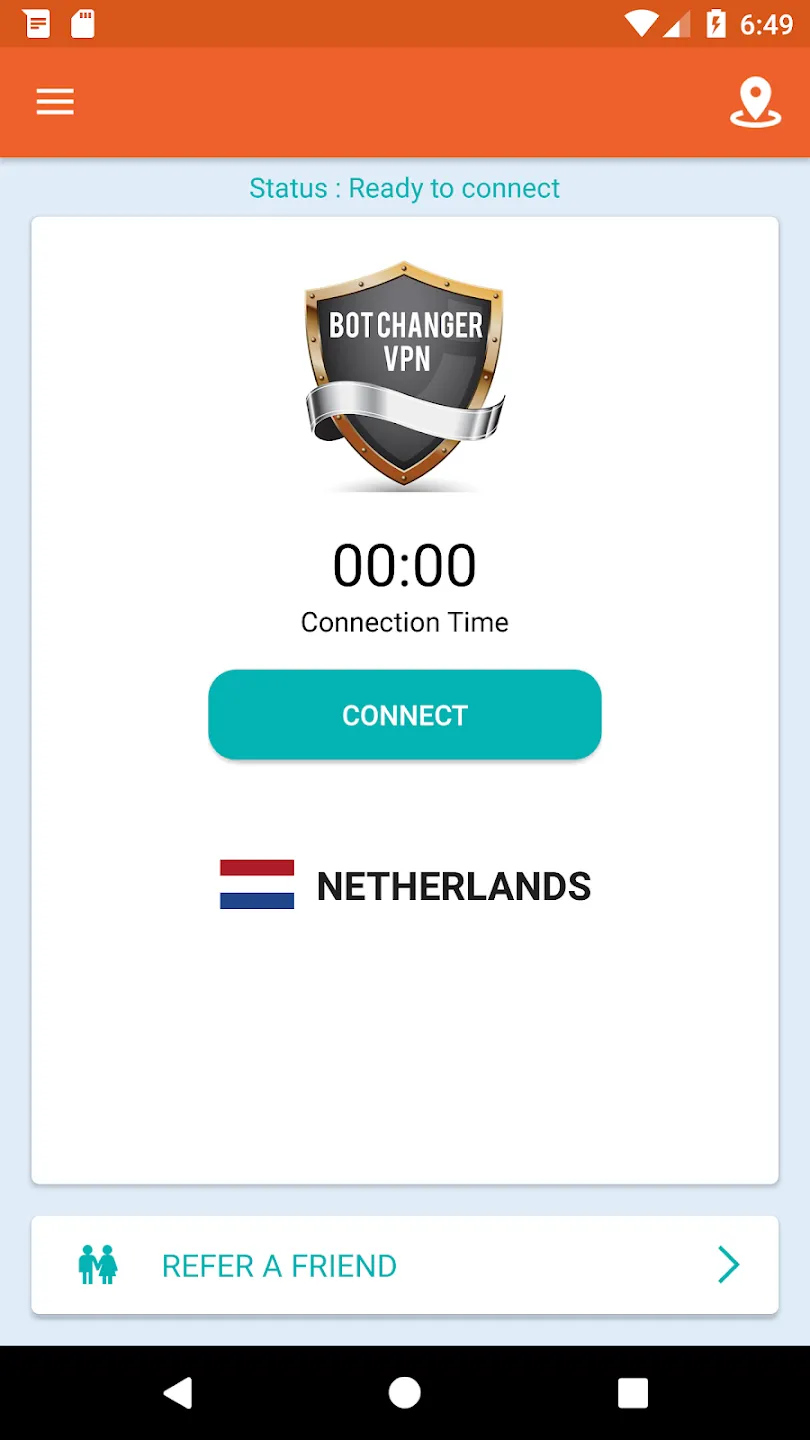Go back with the system back button
Screen dimensions: 810x1440
click(177, 1393)
